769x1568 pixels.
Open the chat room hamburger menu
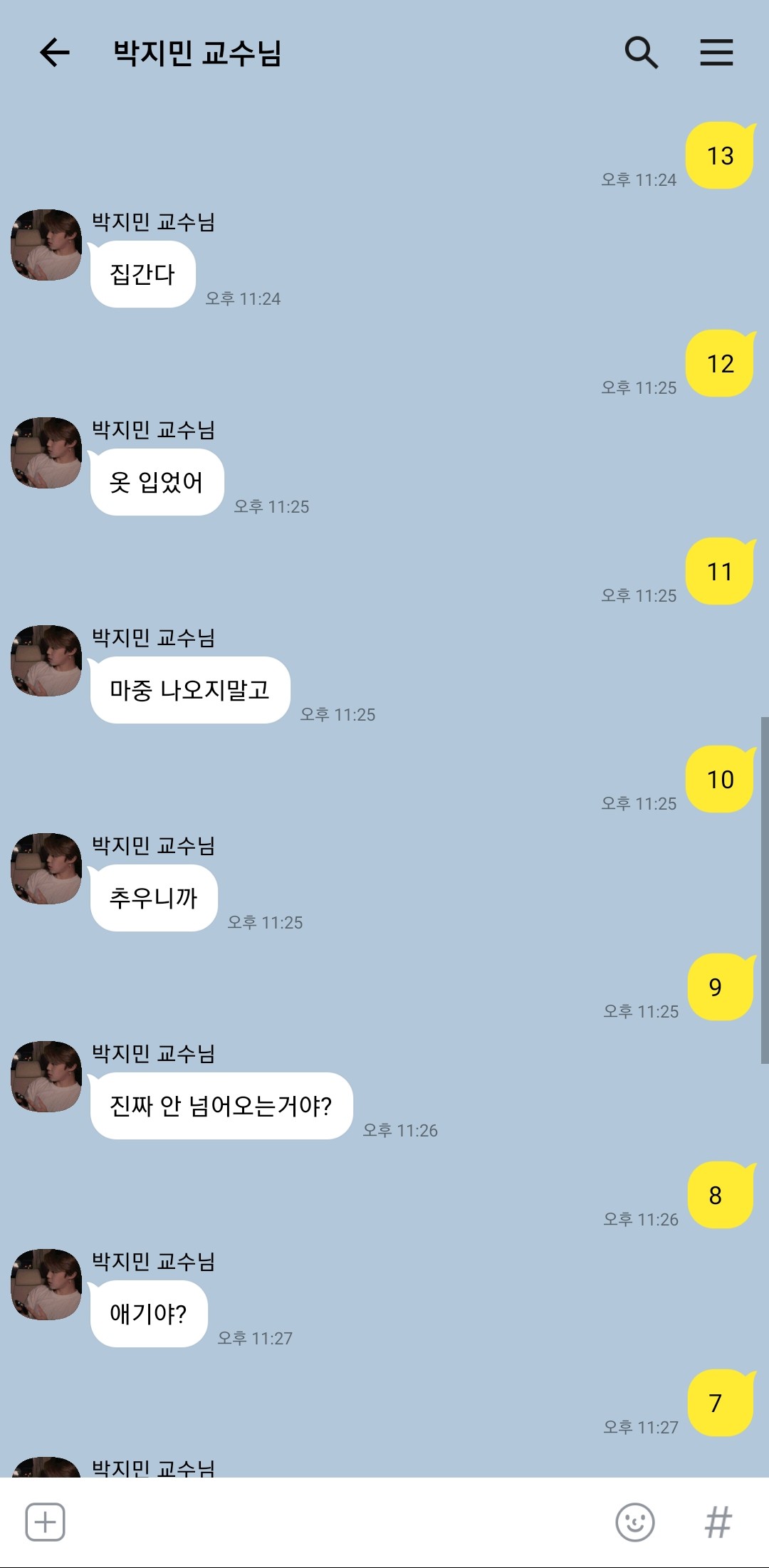pos(716,53)
